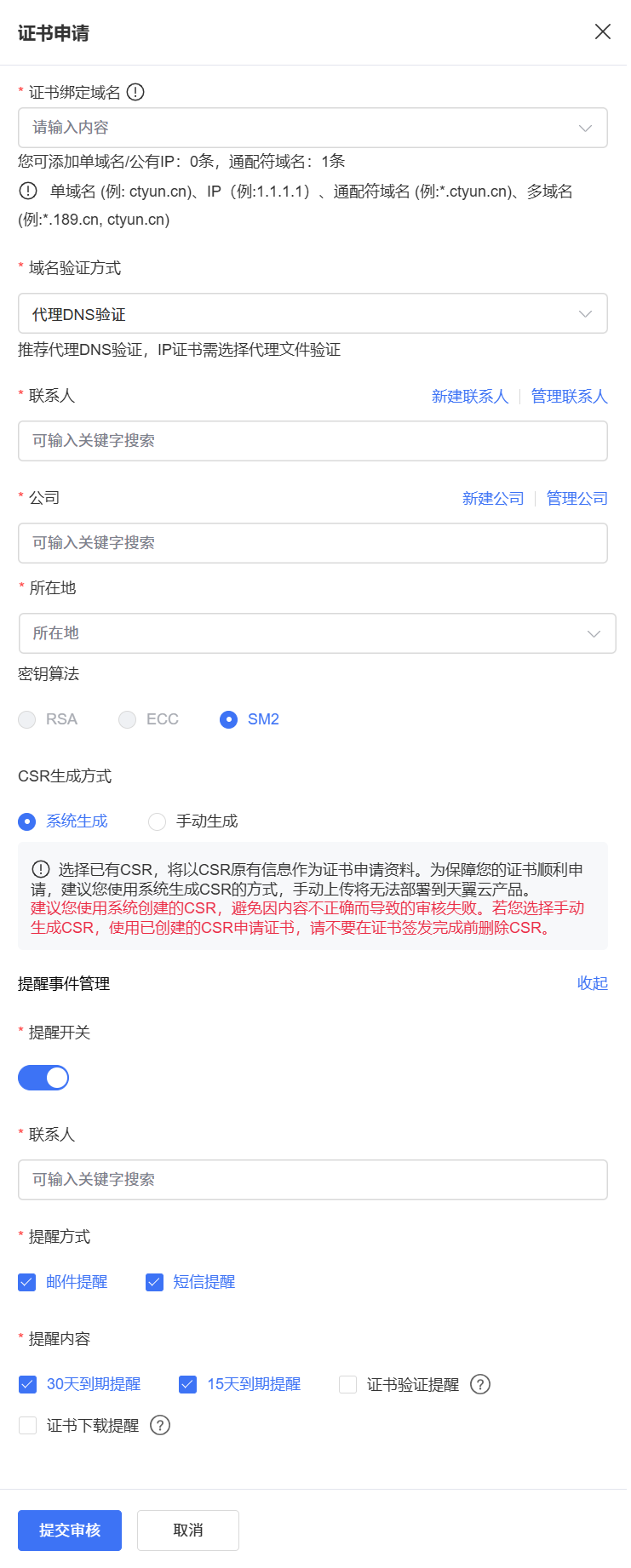Open the 所在地 dropdown
Screen dimensions: 631x1568
(x=316, y=633)
